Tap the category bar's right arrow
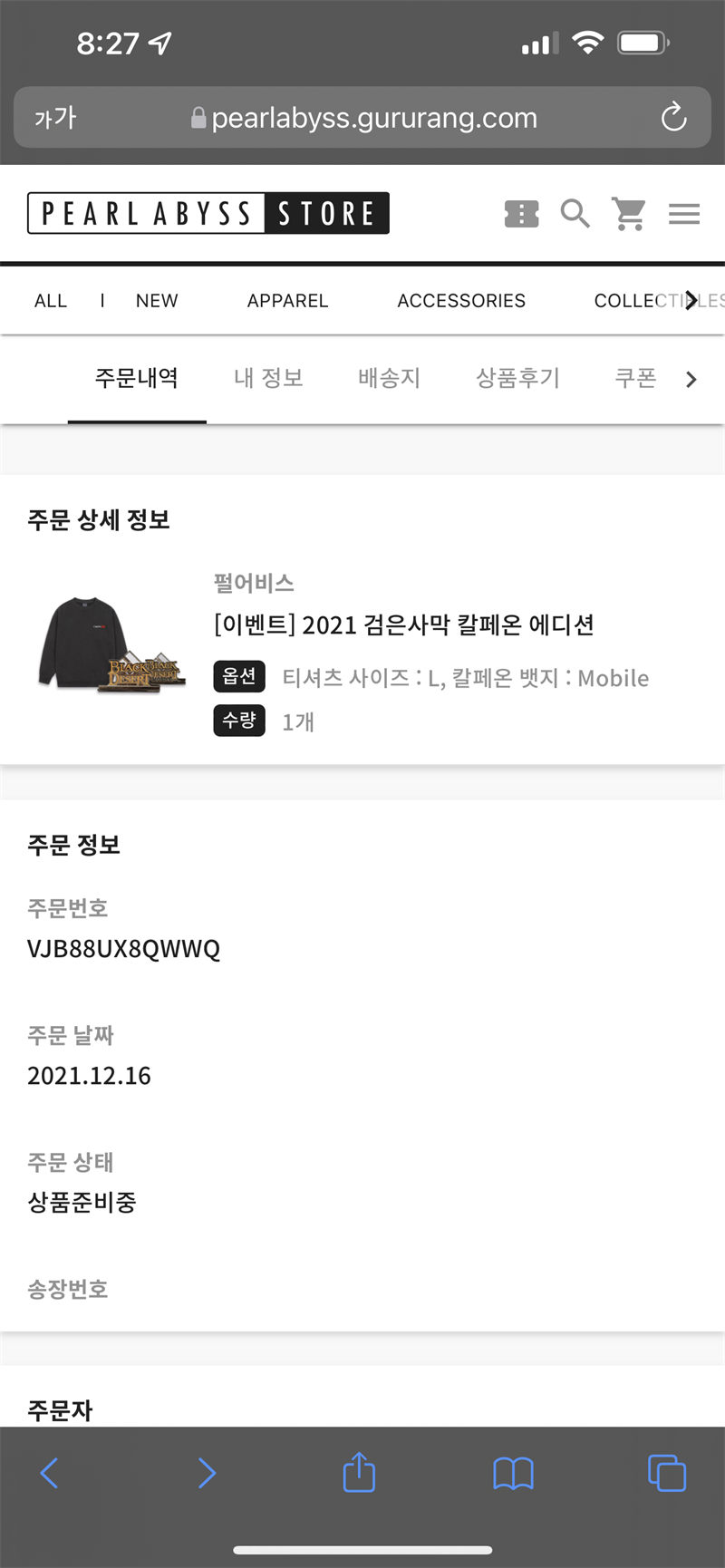 click(x=691, y=301)
